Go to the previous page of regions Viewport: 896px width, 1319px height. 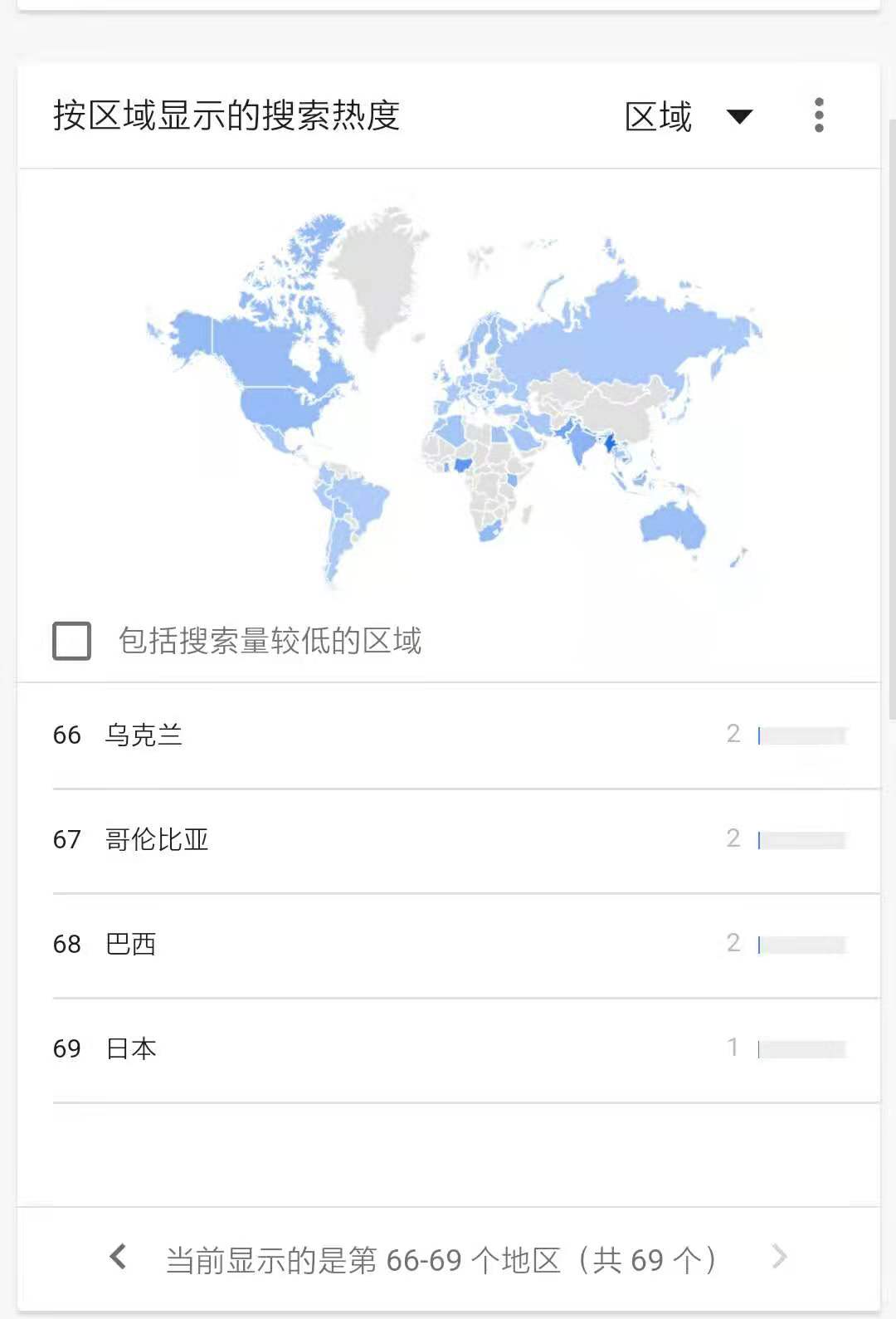119,1257
